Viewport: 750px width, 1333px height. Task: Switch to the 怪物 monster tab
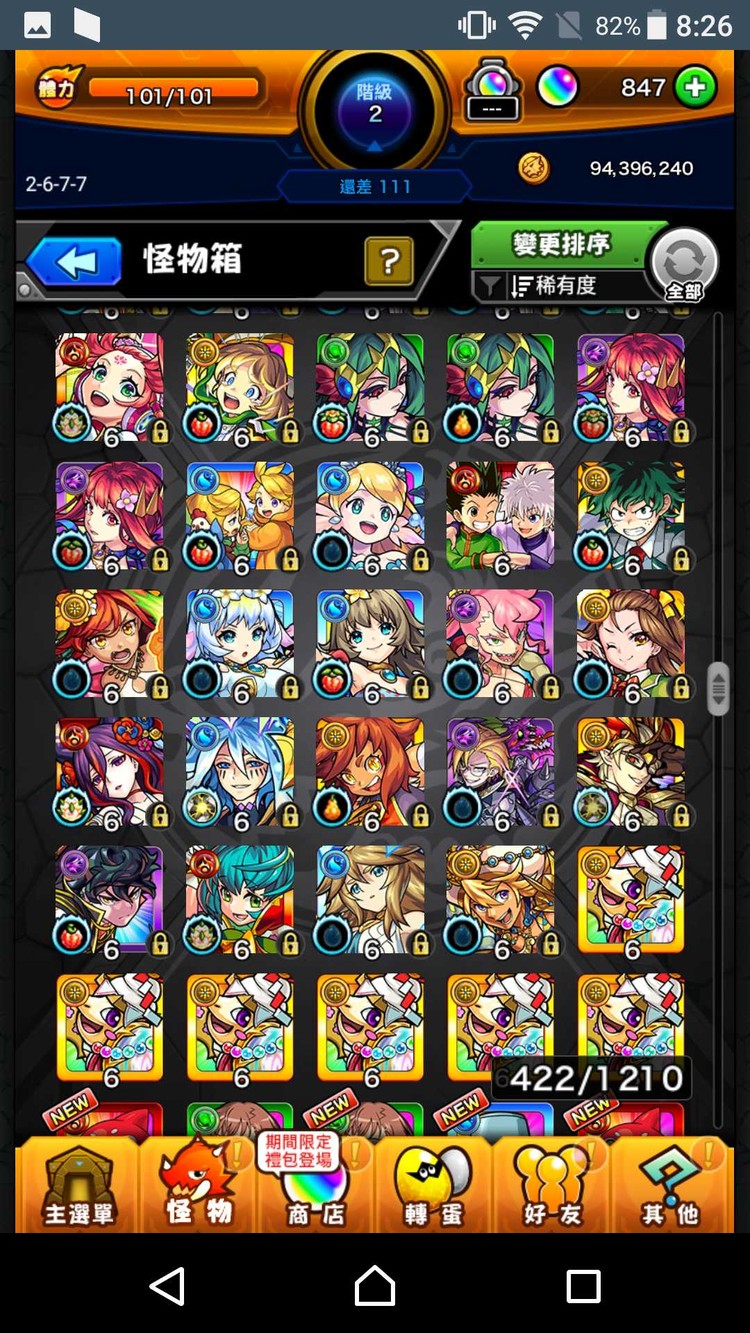click(x=196, y=1185)
